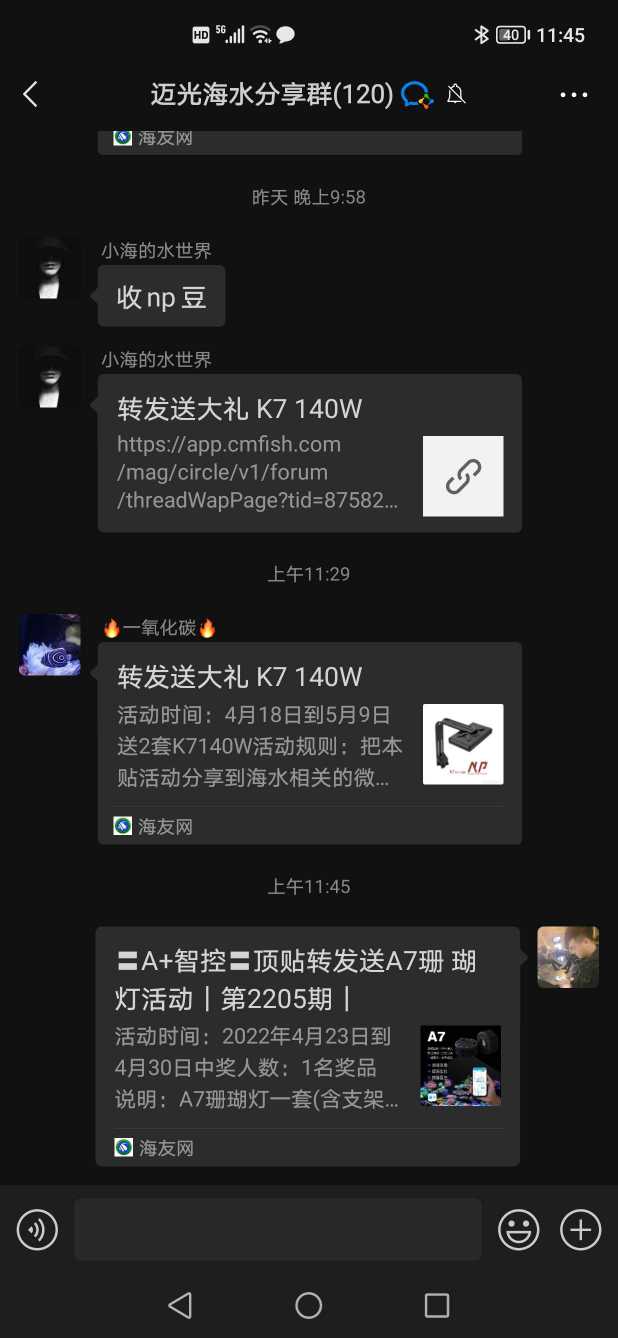
Task: Tap the system home button
Action: click(309, 1305)
